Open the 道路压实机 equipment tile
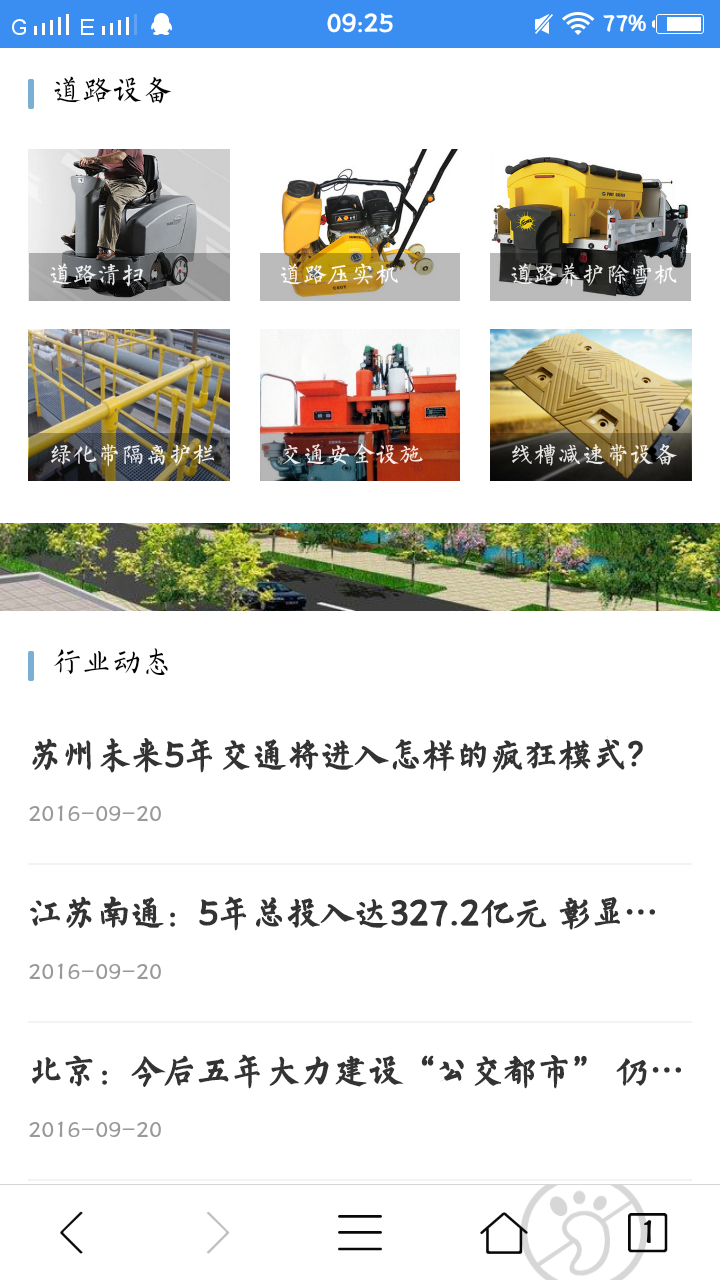Screen dimensions: 720x1280 (360, 225)
